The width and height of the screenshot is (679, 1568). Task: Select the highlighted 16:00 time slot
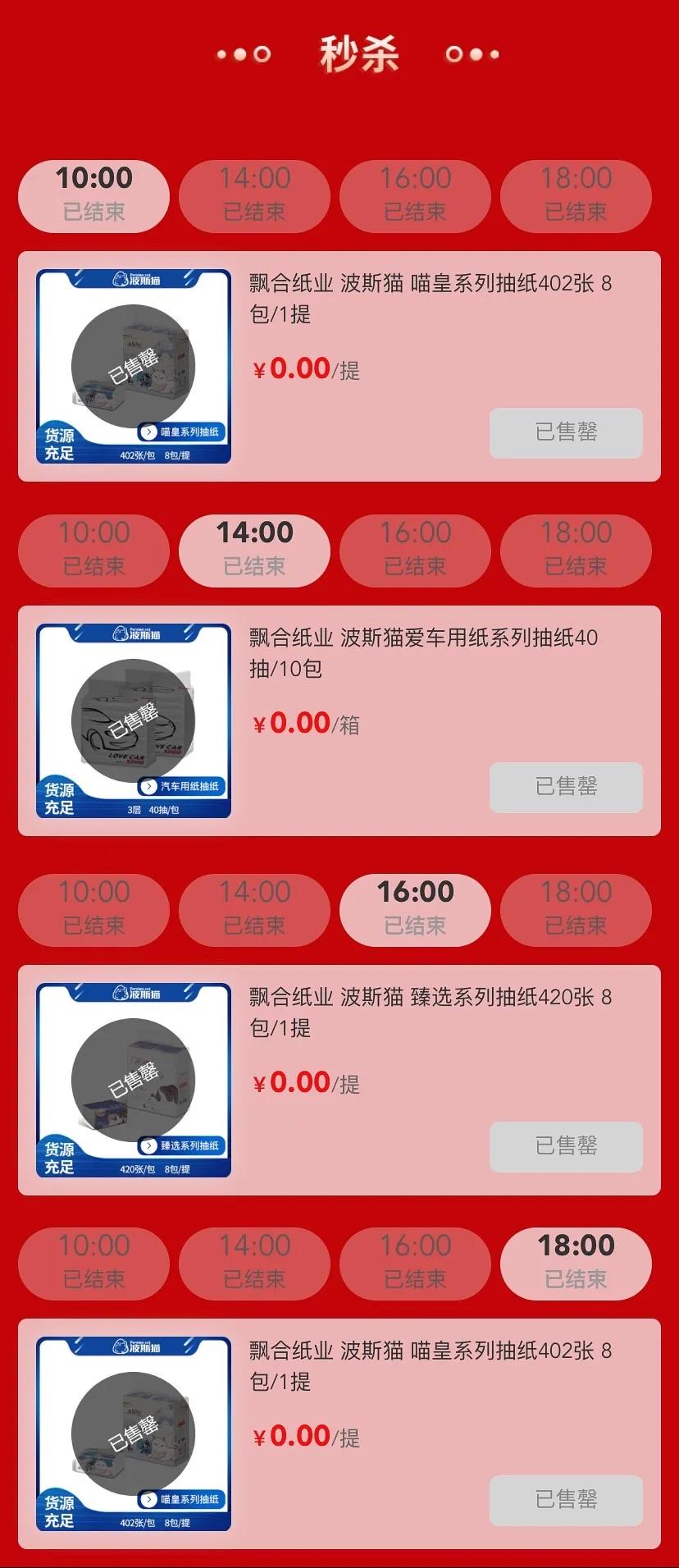point(415,909)
